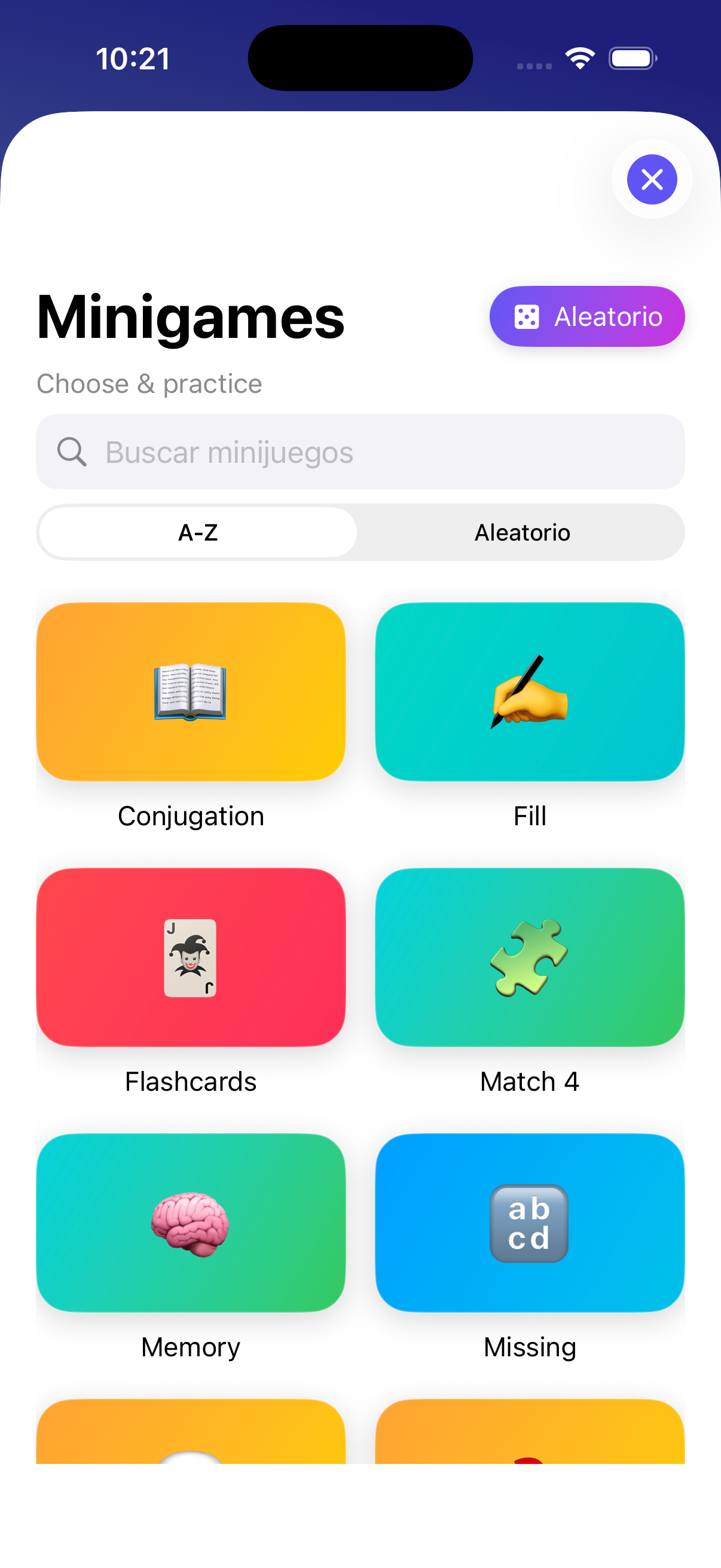Start the Memory minigame
The image size is (721, 1568).
[x=191, y=1223]
